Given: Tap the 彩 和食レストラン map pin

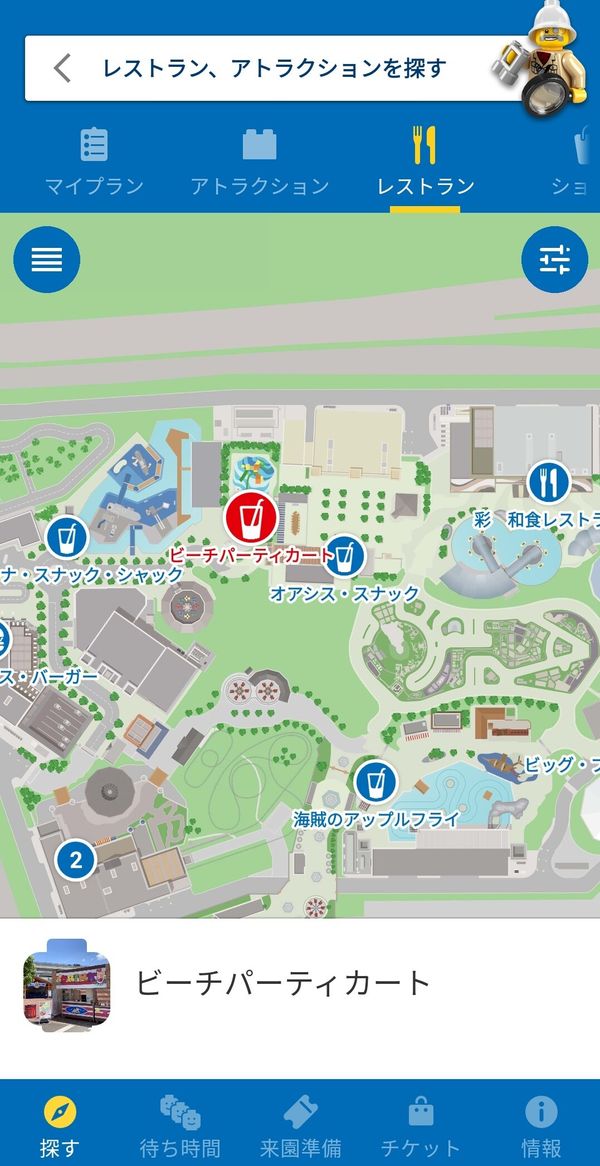Looking at the screenshot, I should pos(549,482).
